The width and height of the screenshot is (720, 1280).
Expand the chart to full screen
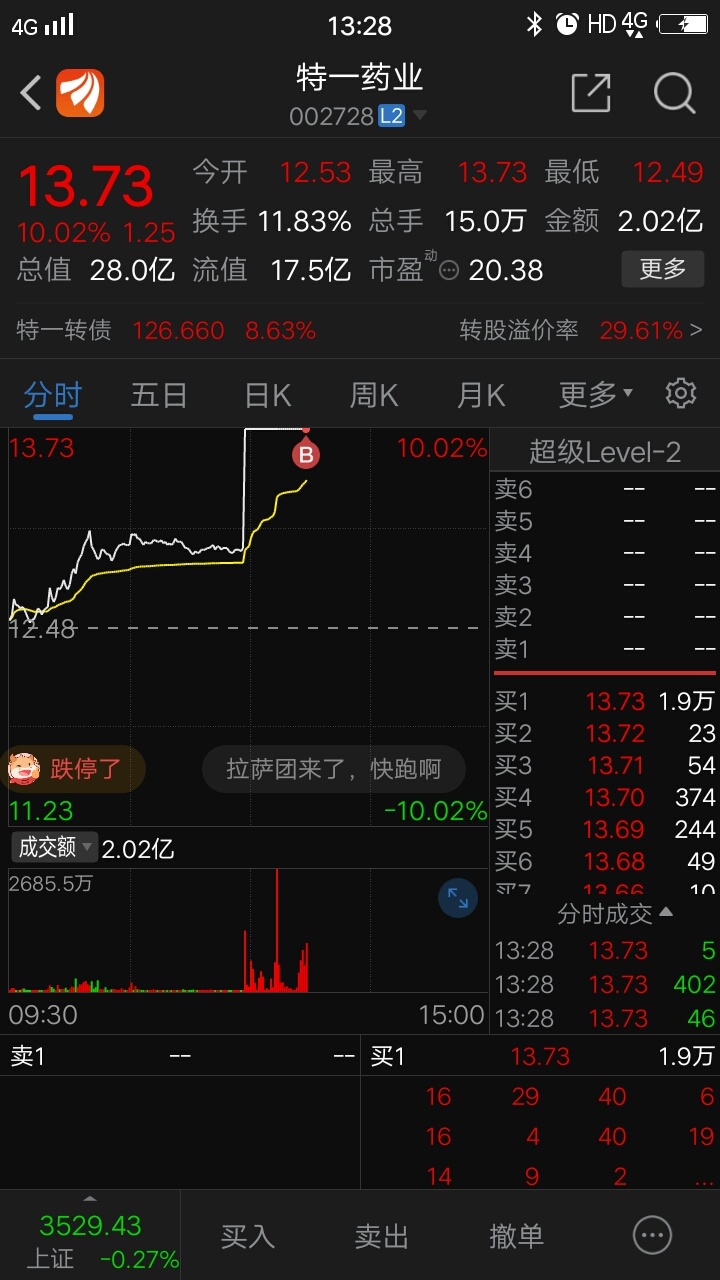[x=458, y=898]
